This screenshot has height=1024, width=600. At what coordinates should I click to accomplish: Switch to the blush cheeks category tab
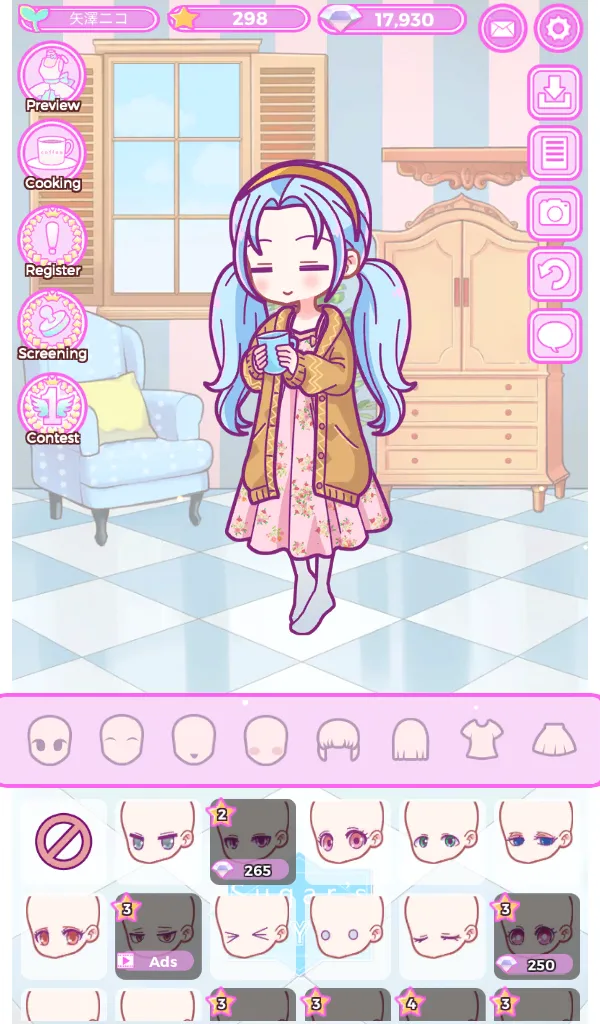point(265,741)
